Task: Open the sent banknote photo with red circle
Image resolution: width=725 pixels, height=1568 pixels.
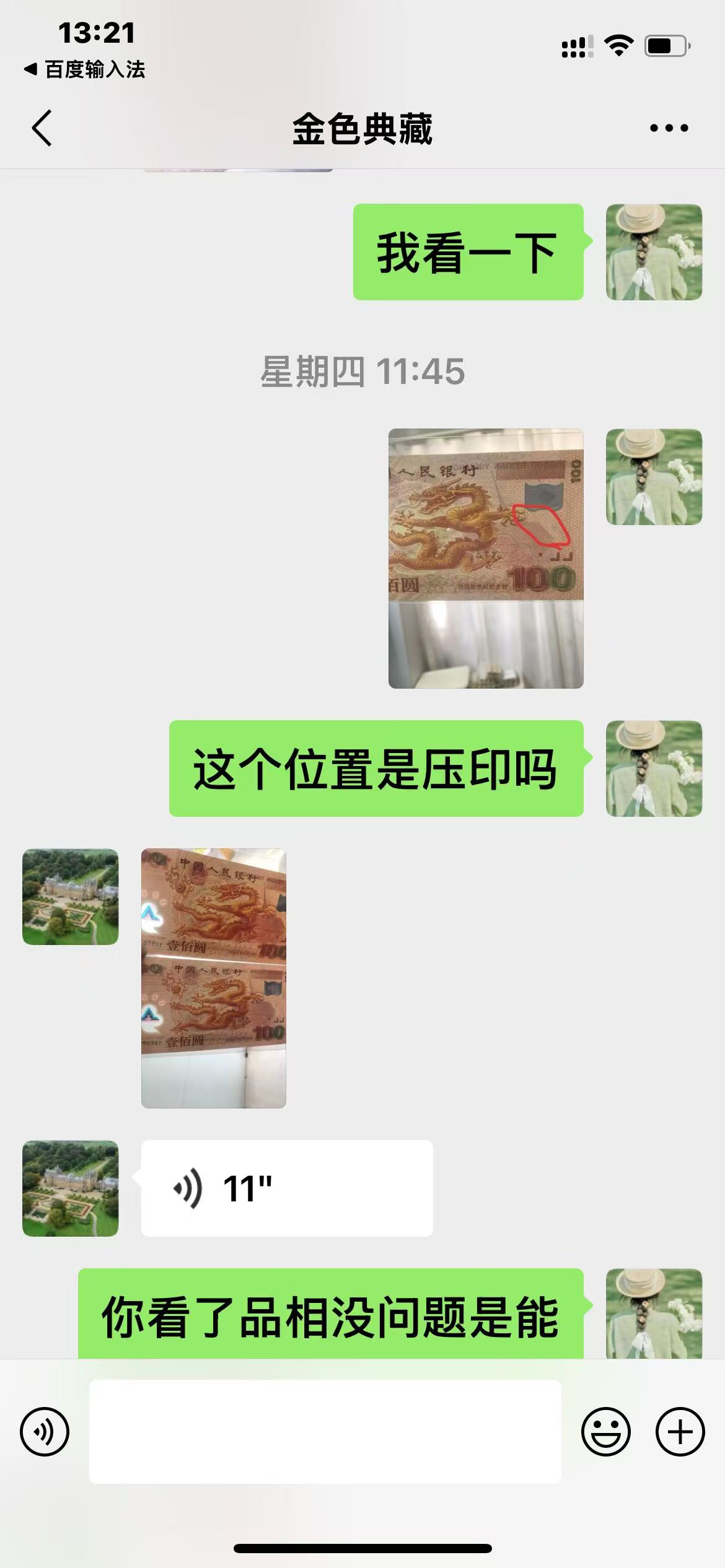Action: pos(486,558)
